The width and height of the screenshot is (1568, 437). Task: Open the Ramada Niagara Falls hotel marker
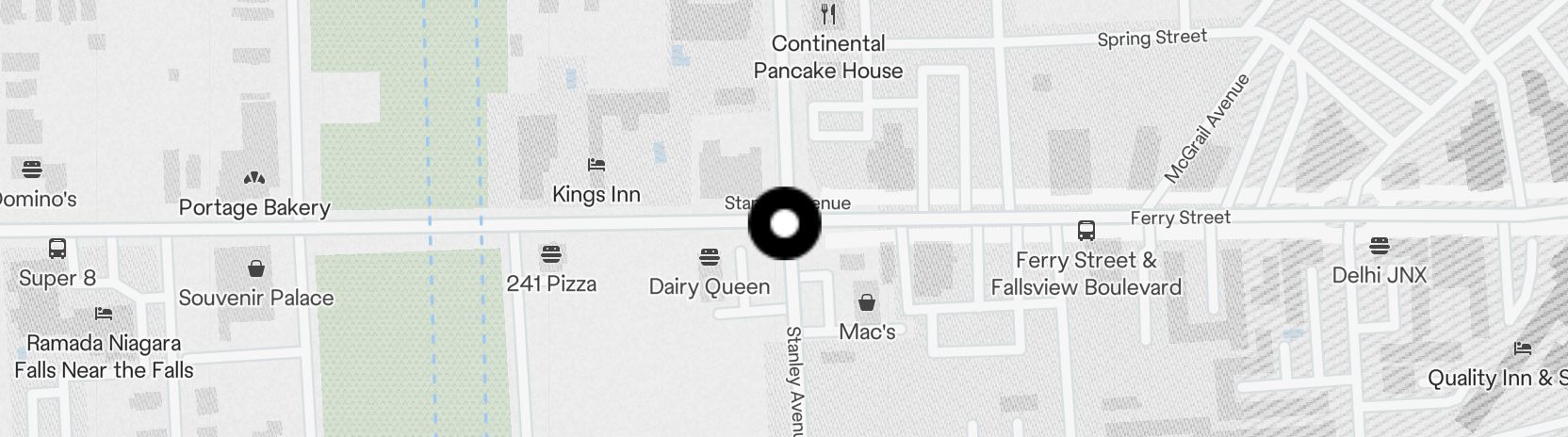[x=104, y=314]
